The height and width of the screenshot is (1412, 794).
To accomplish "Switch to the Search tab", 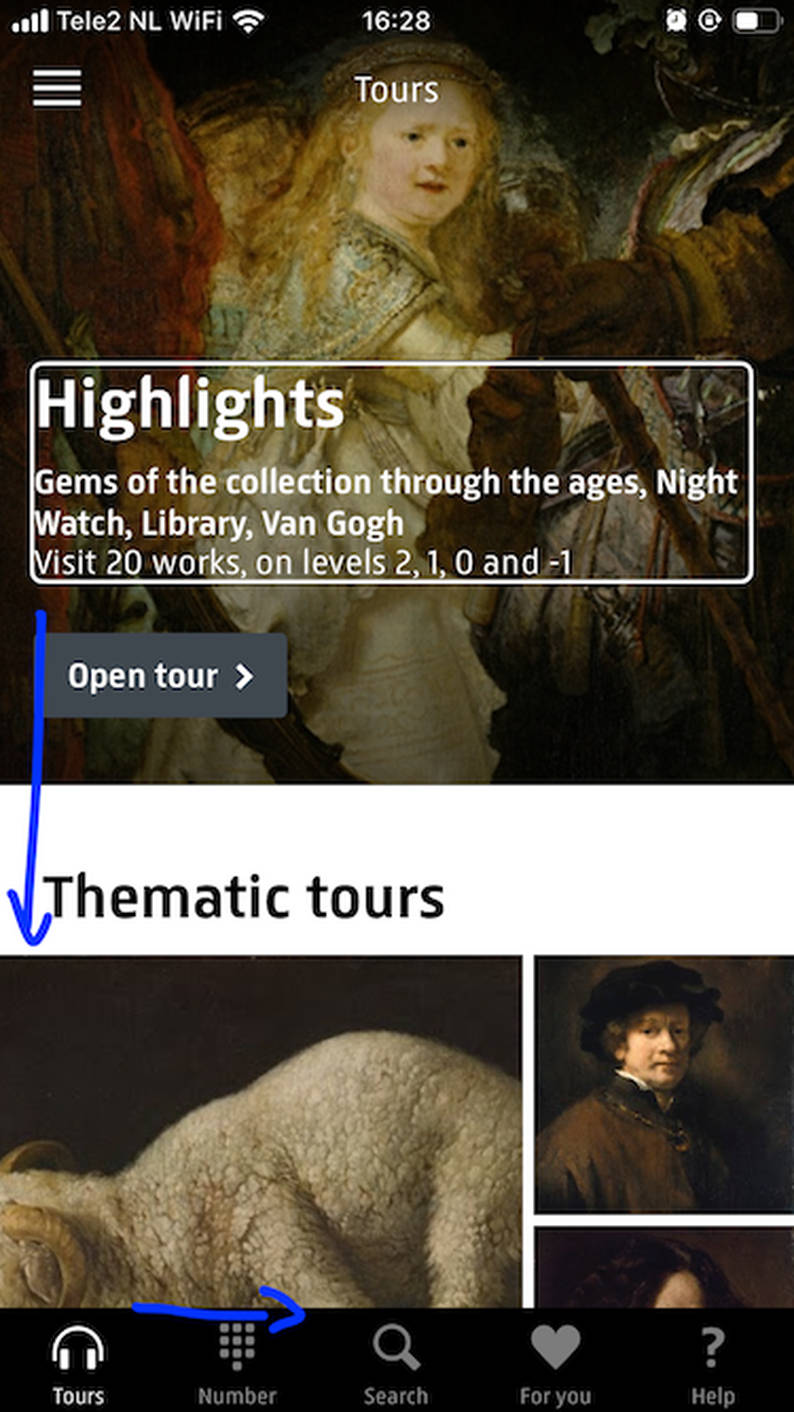I will 396,1362.
